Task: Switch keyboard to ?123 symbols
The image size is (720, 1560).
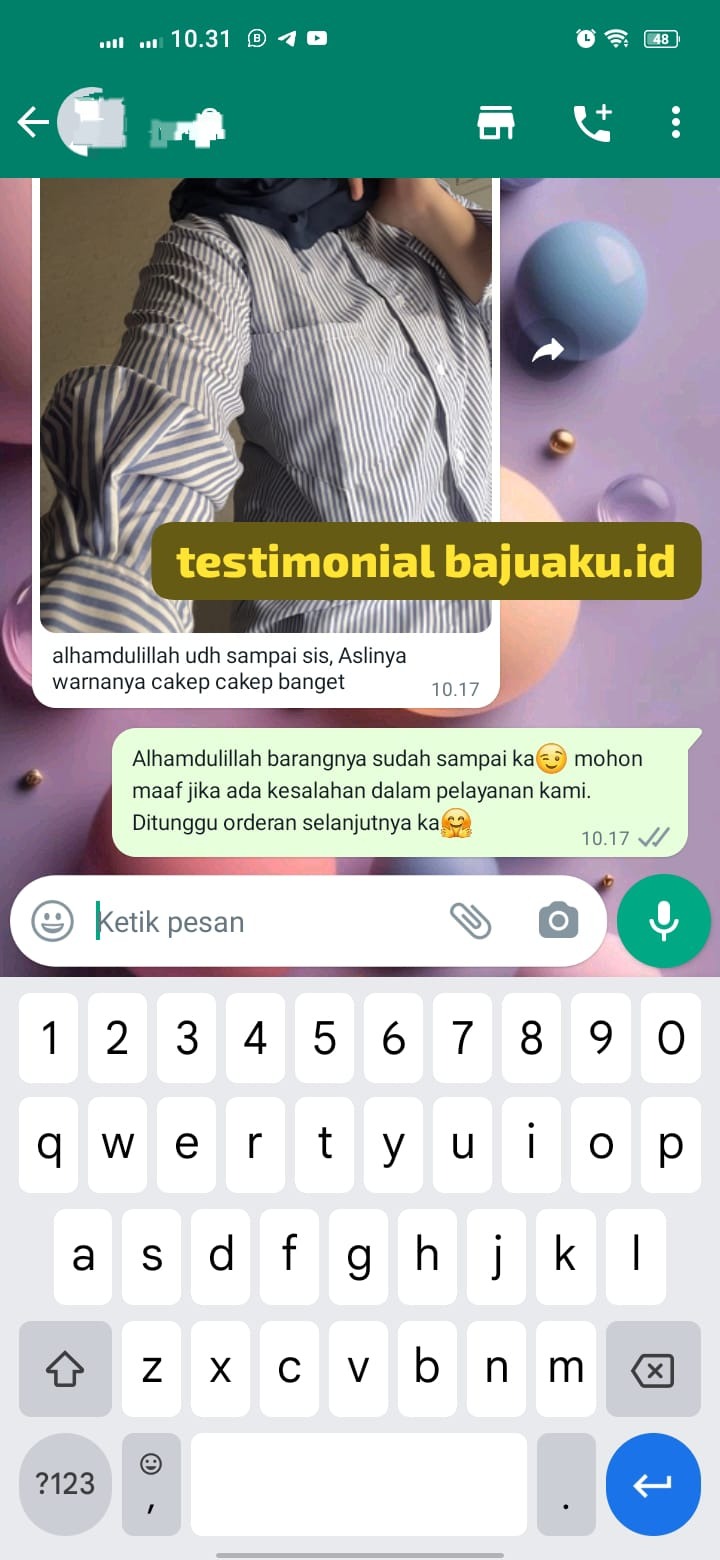Action: 65,1484
